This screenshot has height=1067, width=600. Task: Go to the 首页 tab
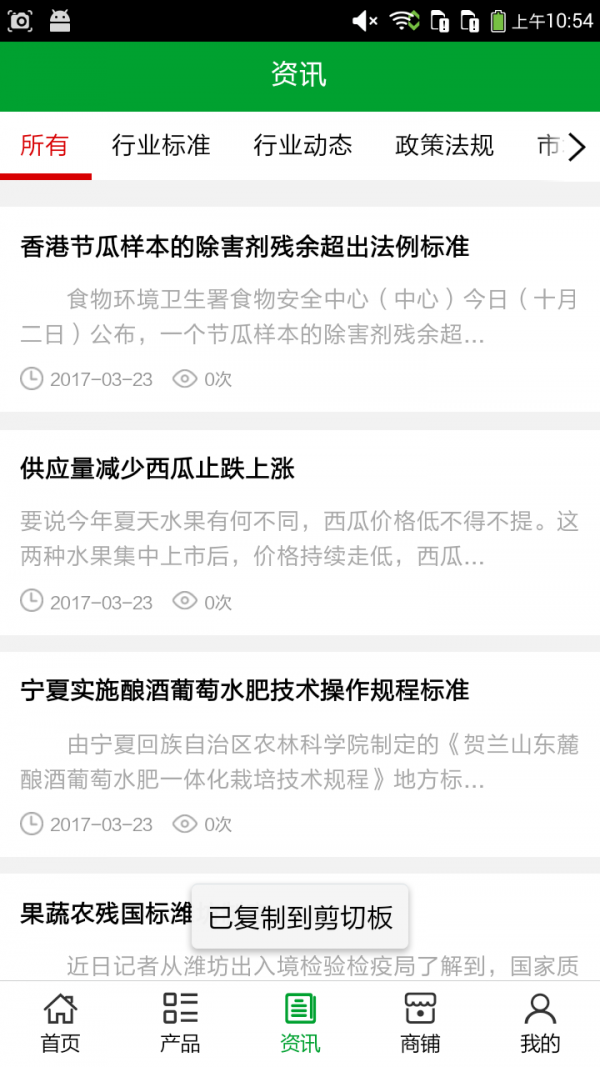pyautogui.click(x=60, y=1023)
